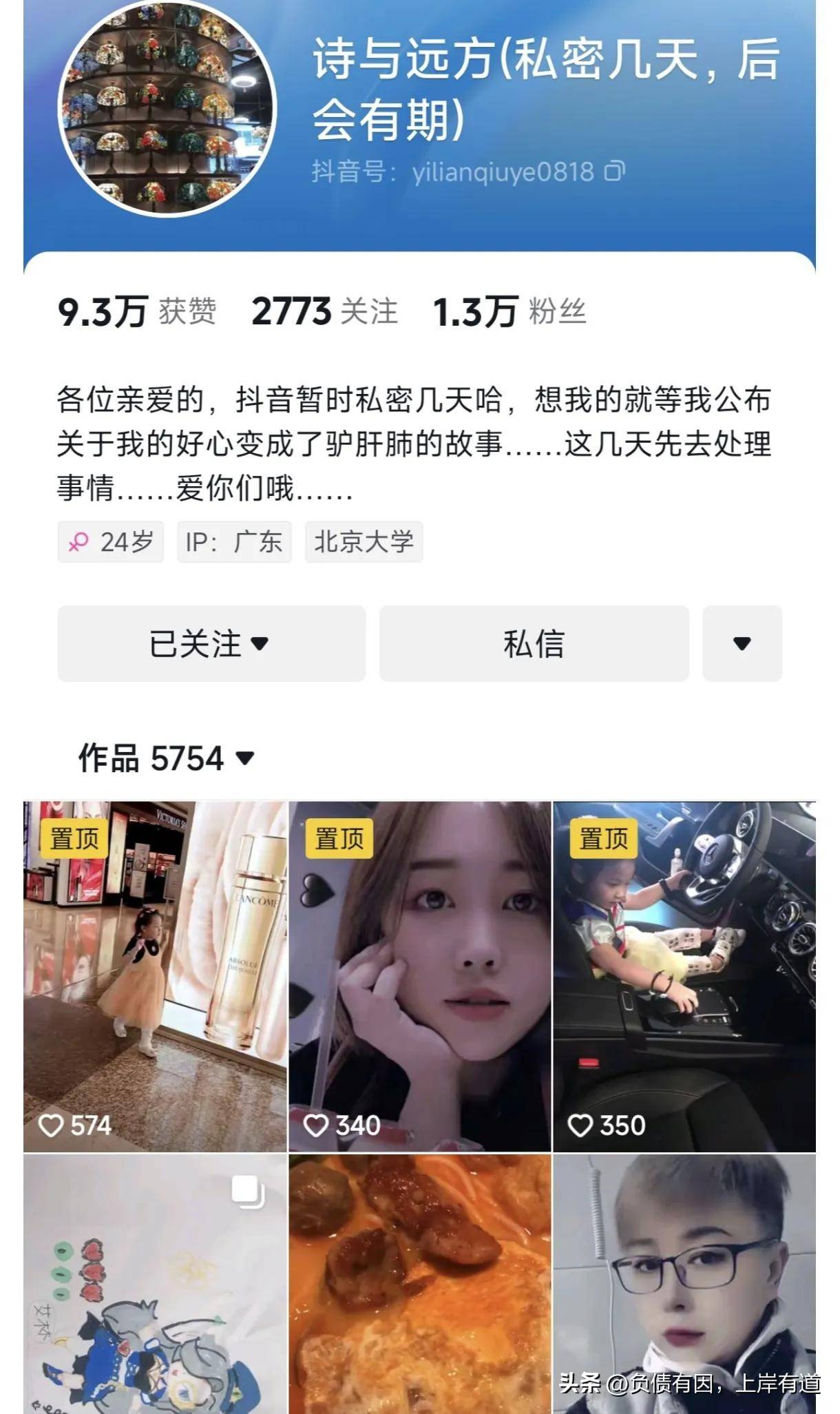View the 1.3万 粉丝 followers list
Image resolution: width=840 pixels, height=1414 pixels.
pyautogui.click(x=509, y=311)
